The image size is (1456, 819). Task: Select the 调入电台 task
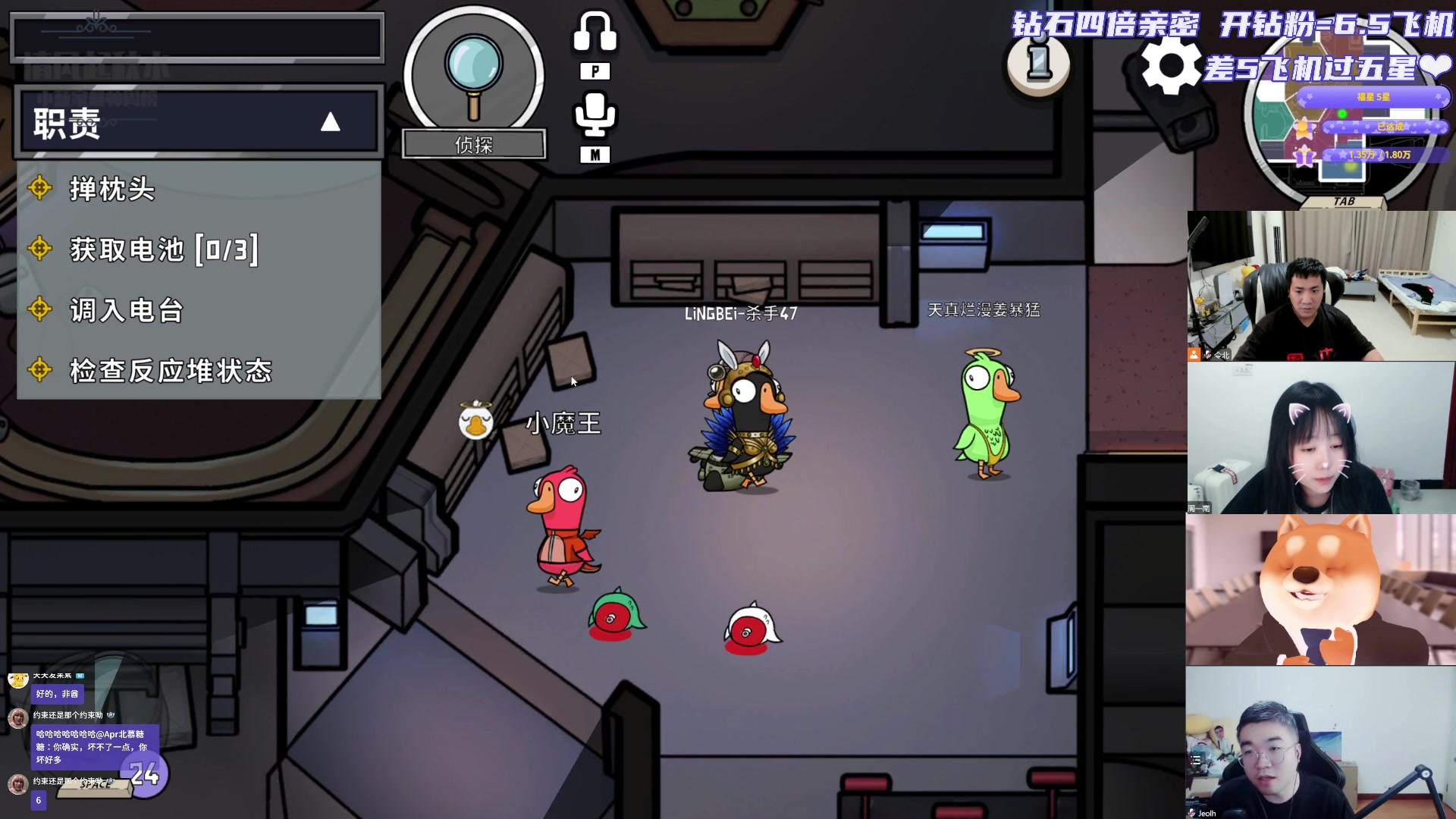(127, 310)
